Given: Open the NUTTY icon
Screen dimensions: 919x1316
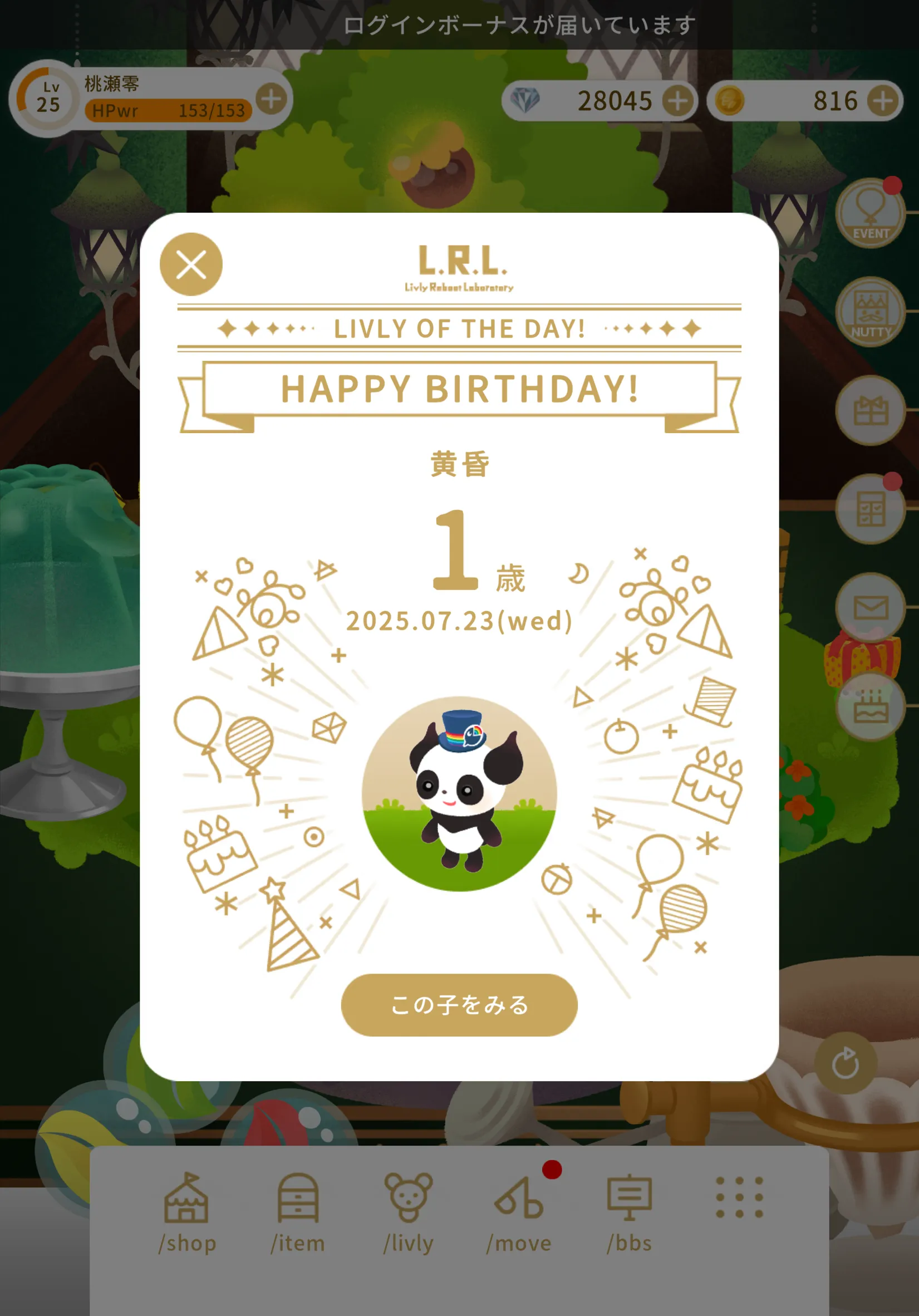Looking at the screenshot, I should tap(871, 312).
